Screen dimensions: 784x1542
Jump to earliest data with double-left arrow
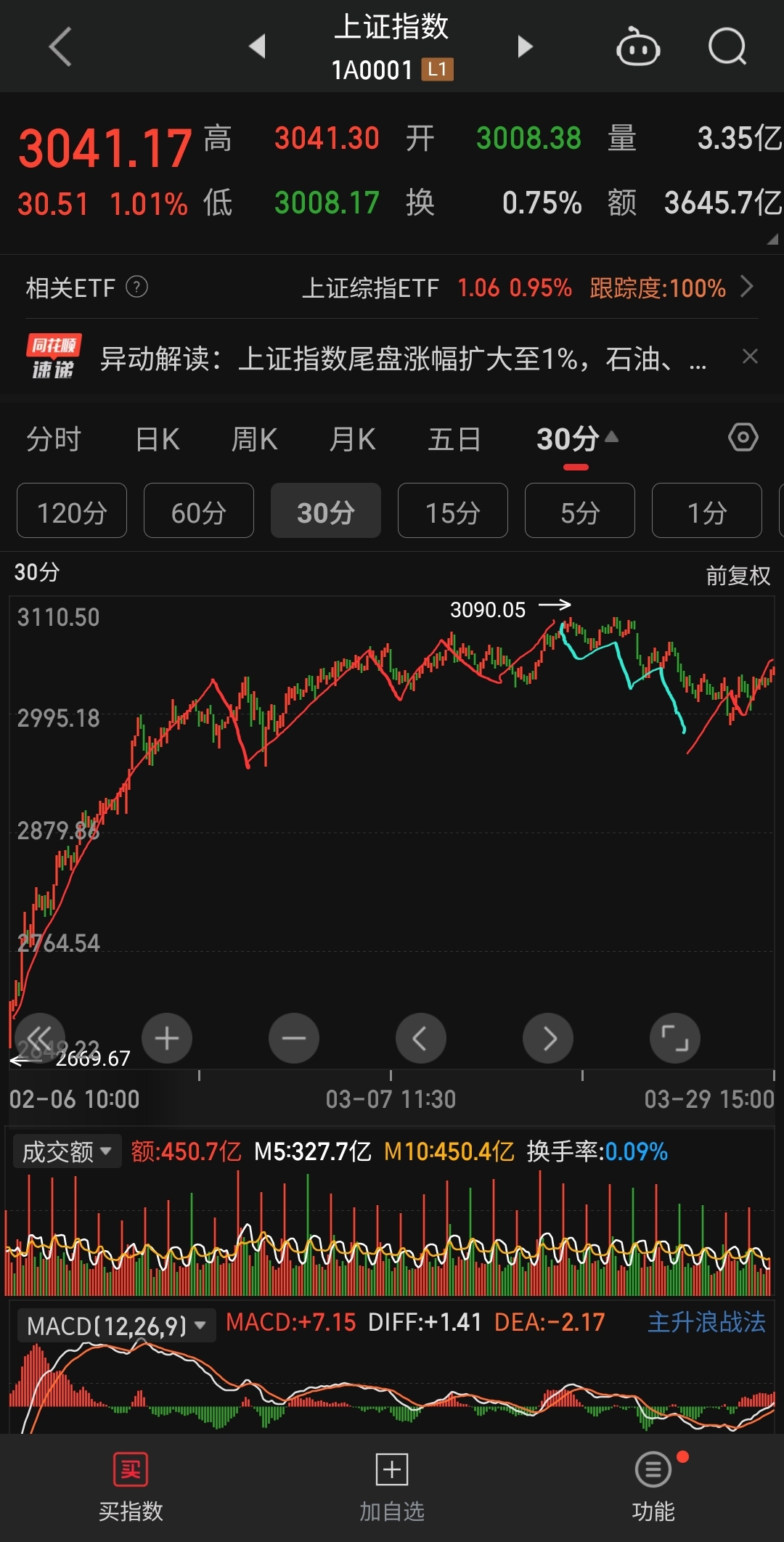pos(41,1038)
